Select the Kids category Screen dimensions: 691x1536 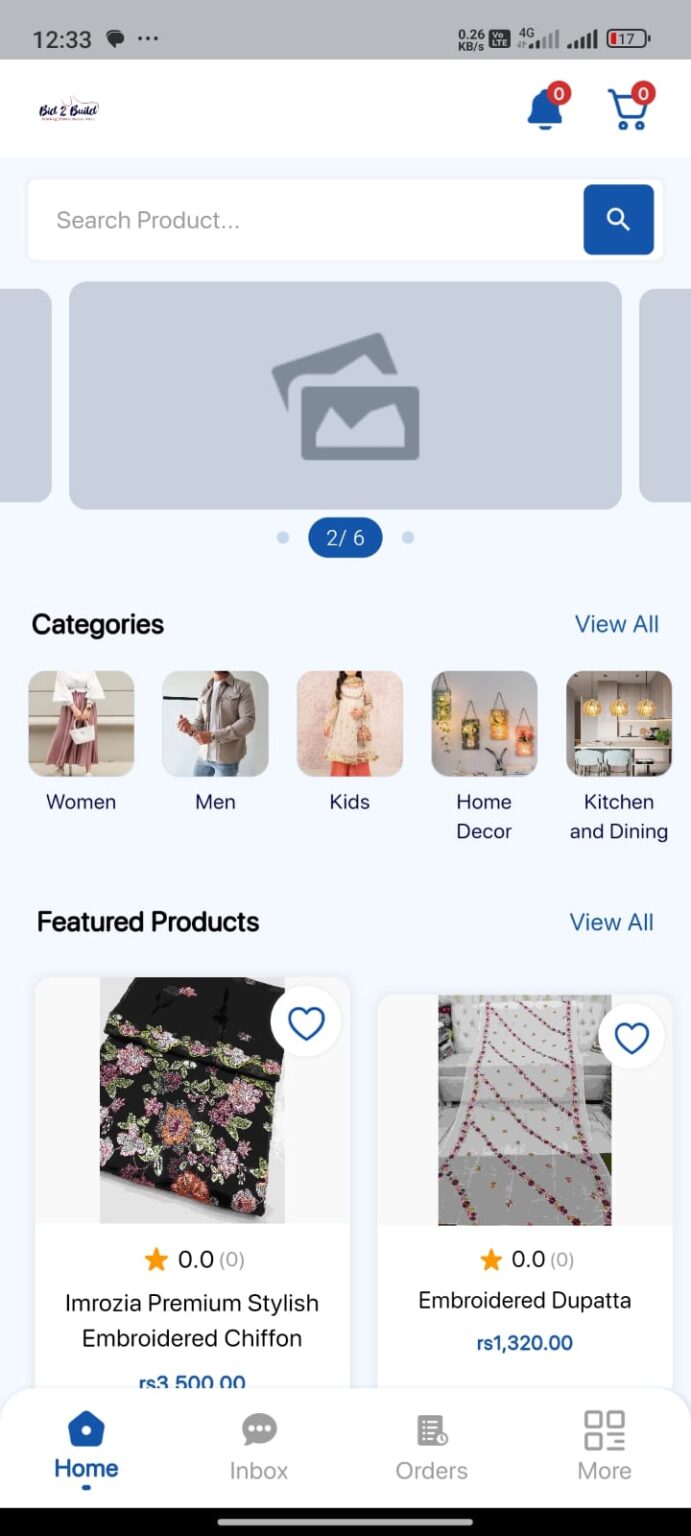(x=350, y=724)
